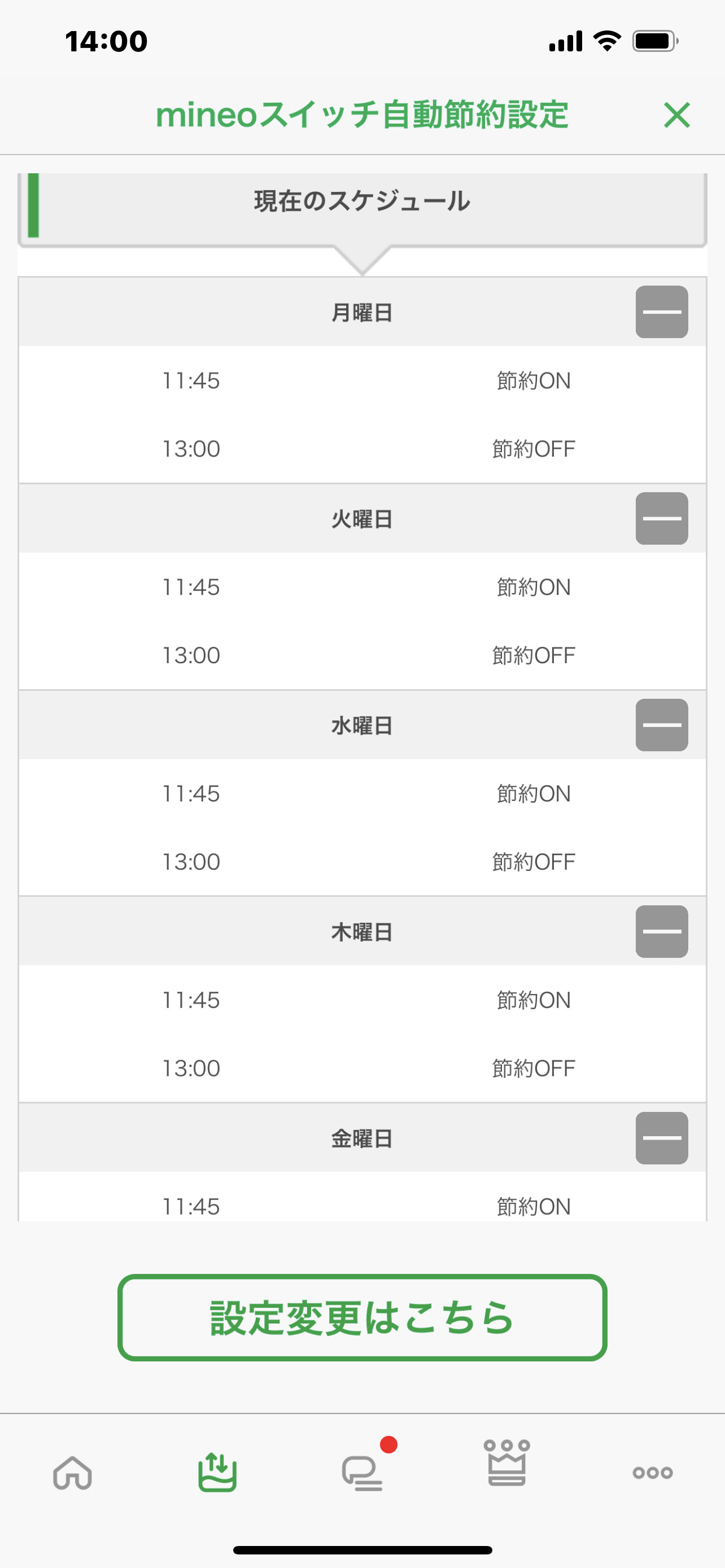Collapse the 火曜日 schedule section
The width and height of the screenshot is (725, 1568).
coord(661,518)
